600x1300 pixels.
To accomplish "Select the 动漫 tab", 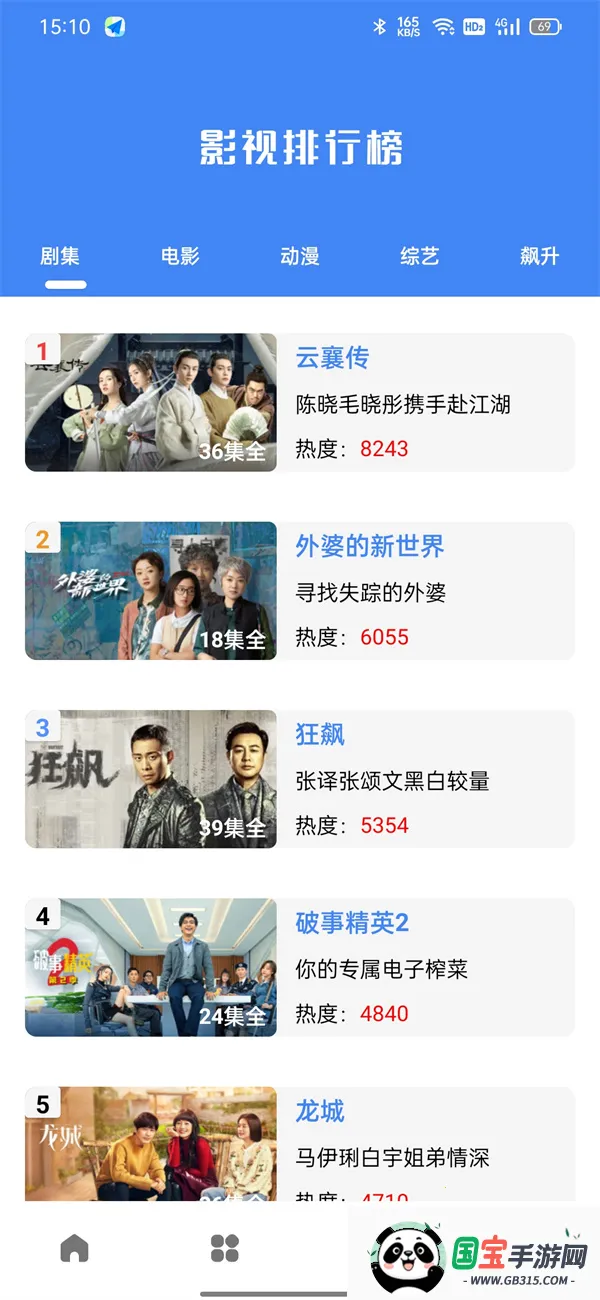I will coord(300,256).
